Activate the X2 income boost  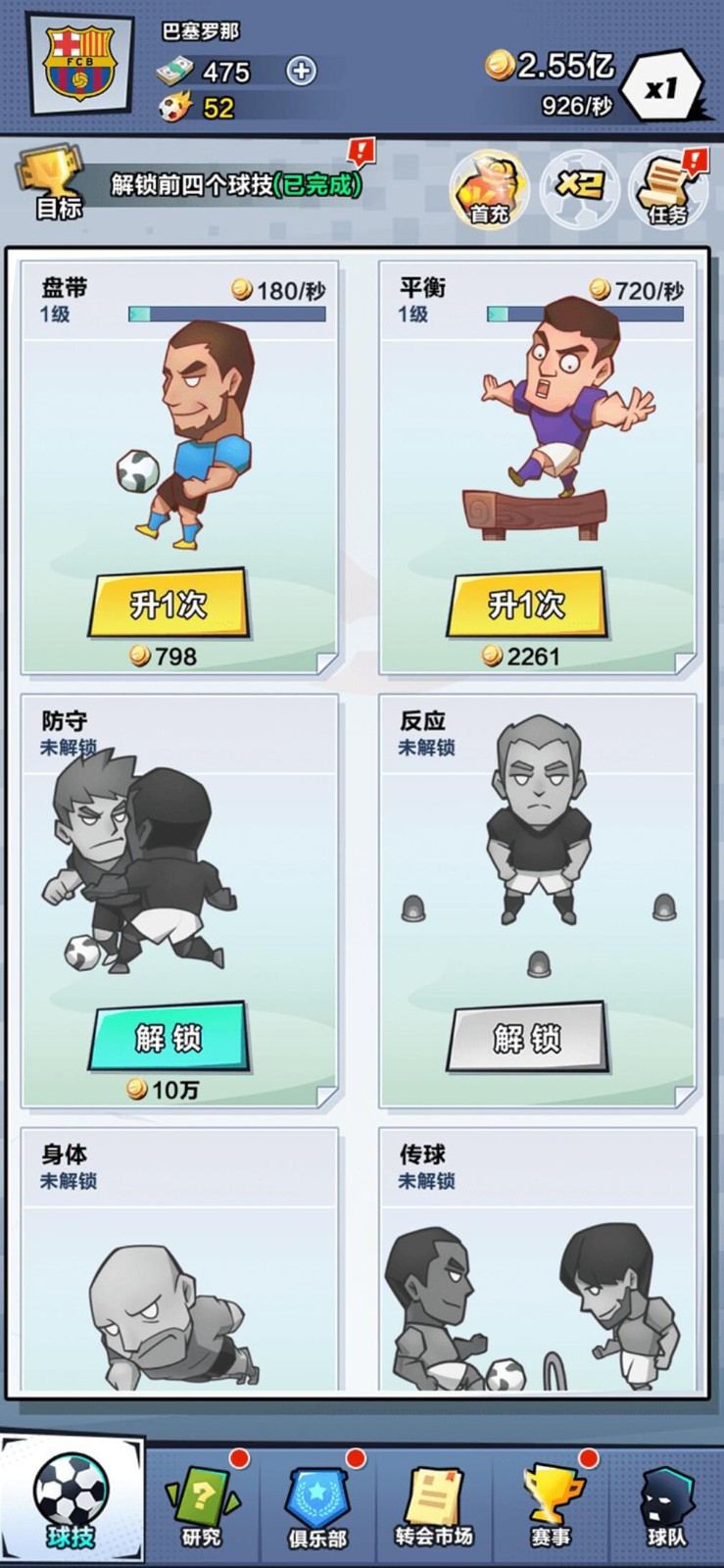pyautogui.click(x=579, y=186)
